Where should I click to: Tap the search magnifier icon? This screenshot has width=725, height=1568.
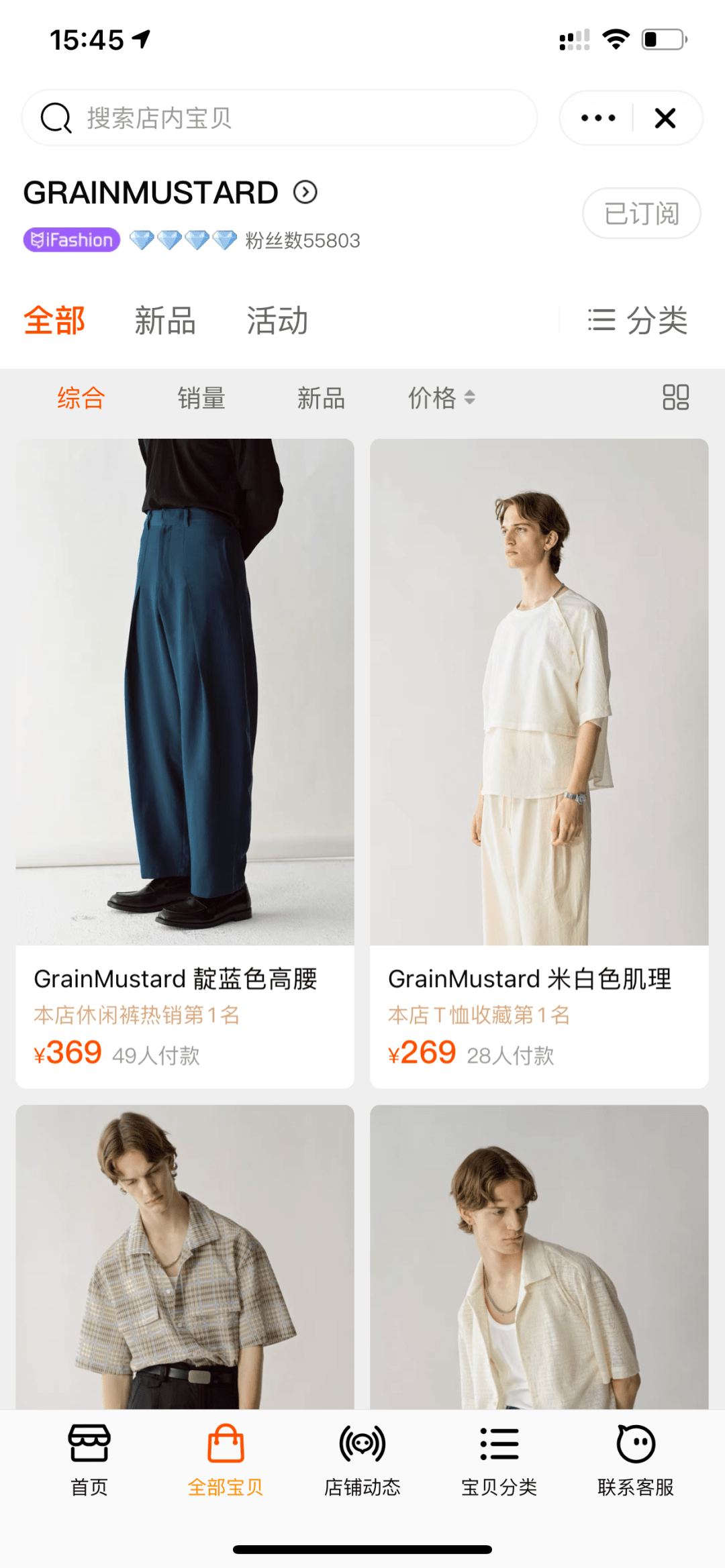pos(57,117)
